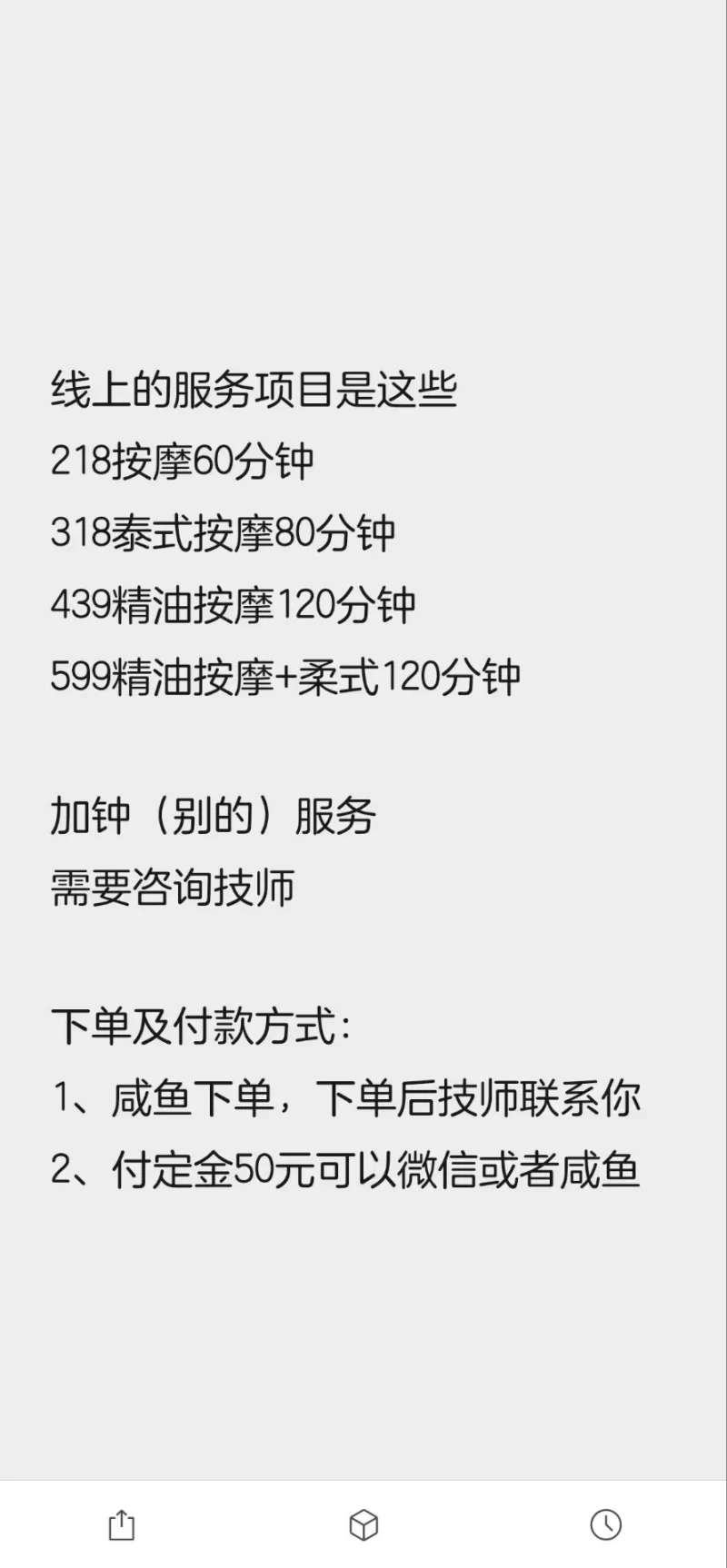Tap the cube icon in the bottom toolbar
Screen dimensions: 727x1568
click(363, 1524)
